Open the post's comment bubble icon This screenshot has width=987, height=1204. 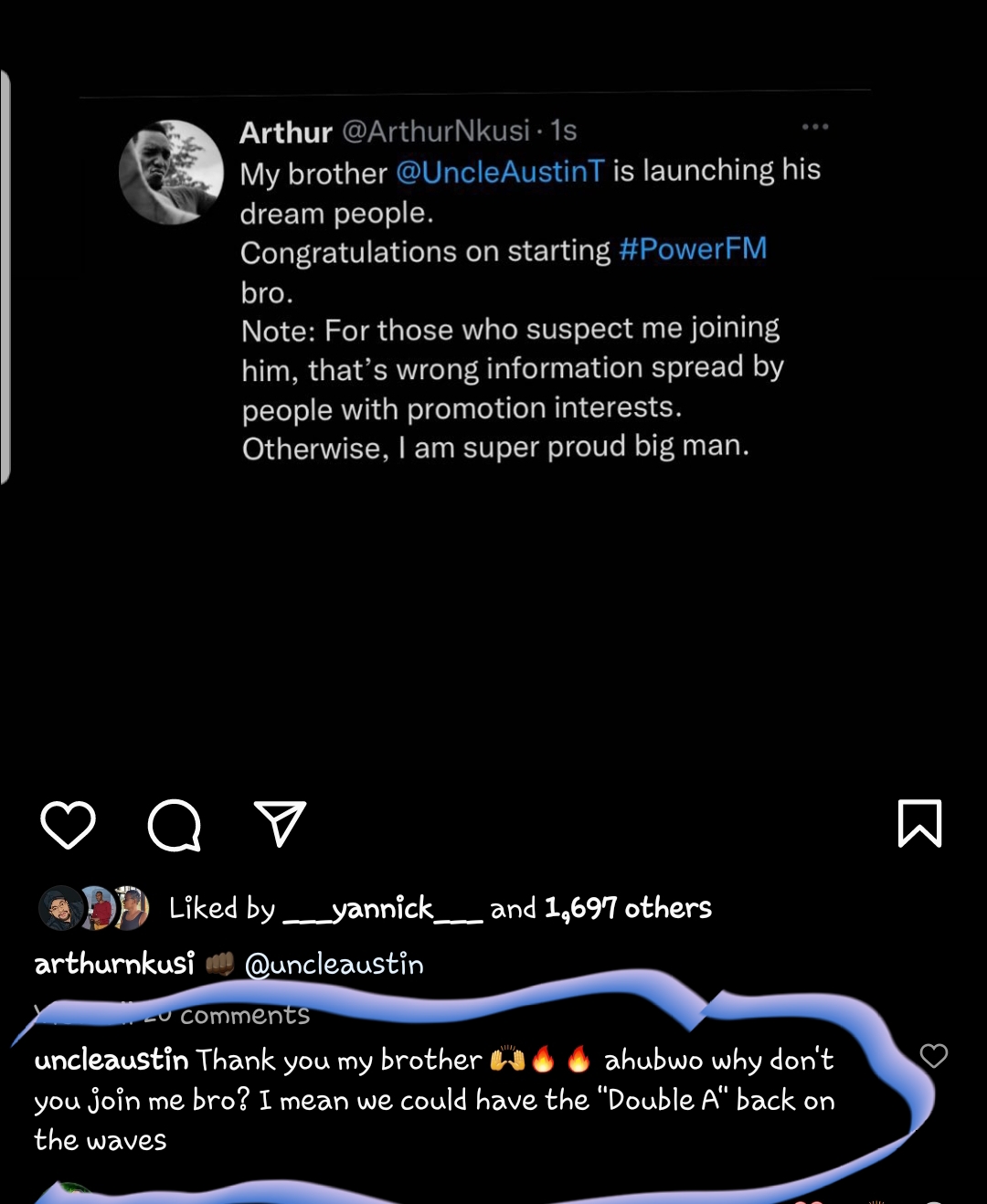(x=174, y=825)
